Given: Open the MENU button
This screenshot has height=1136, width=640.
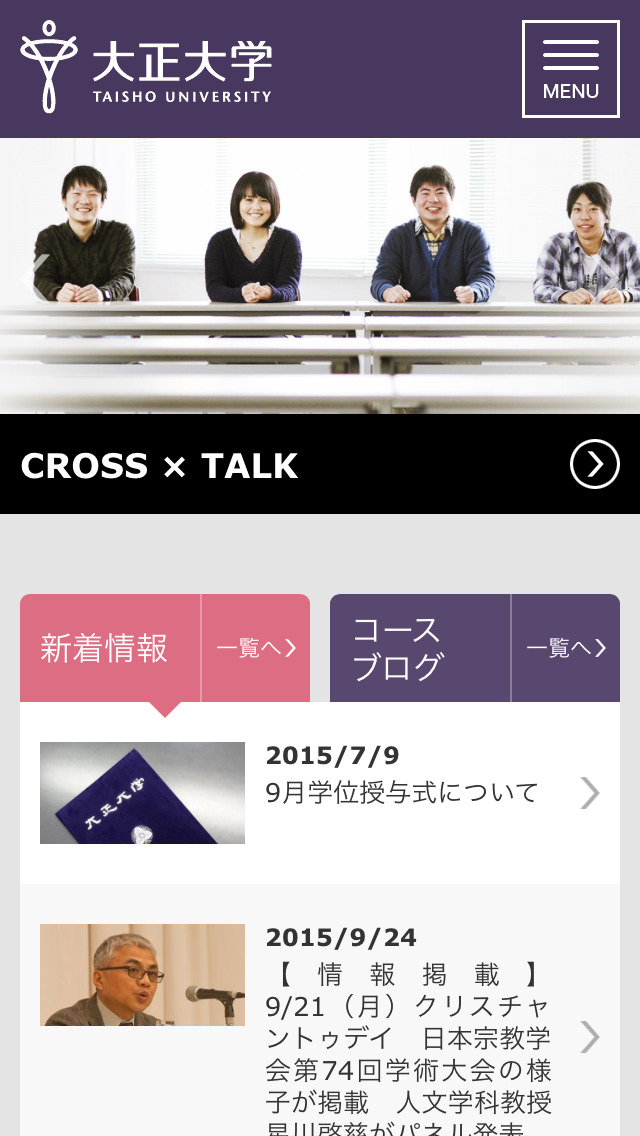Looking at the screenshot, I should [x=570, y=69].
